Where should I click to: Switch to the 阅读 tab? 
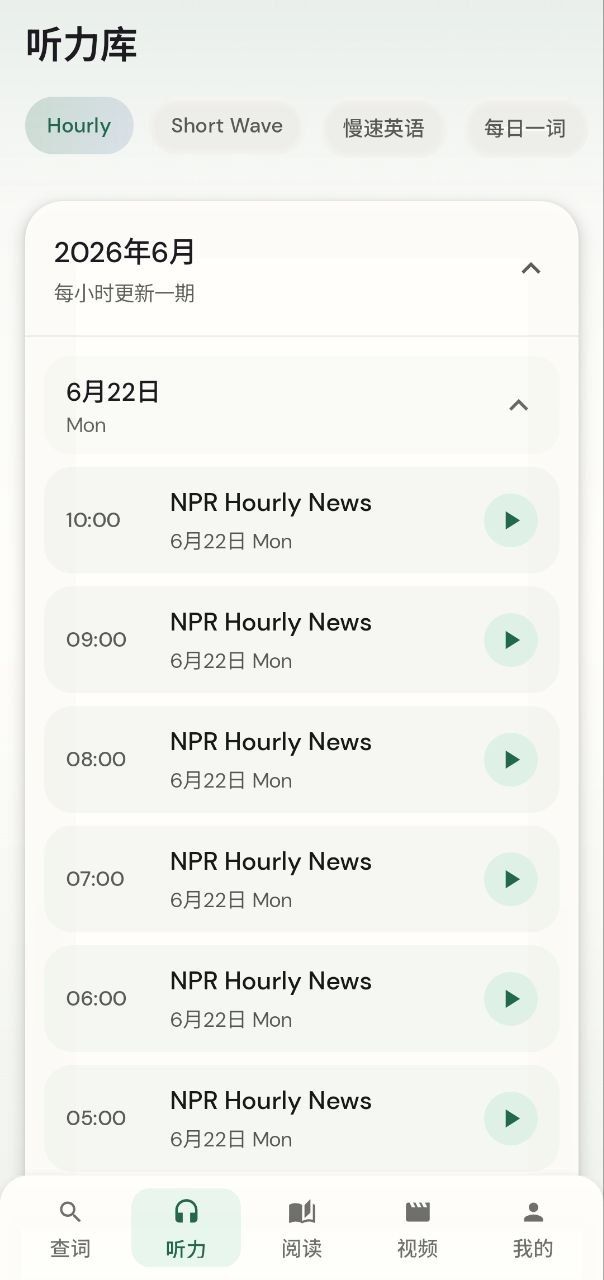(302, 1228)
